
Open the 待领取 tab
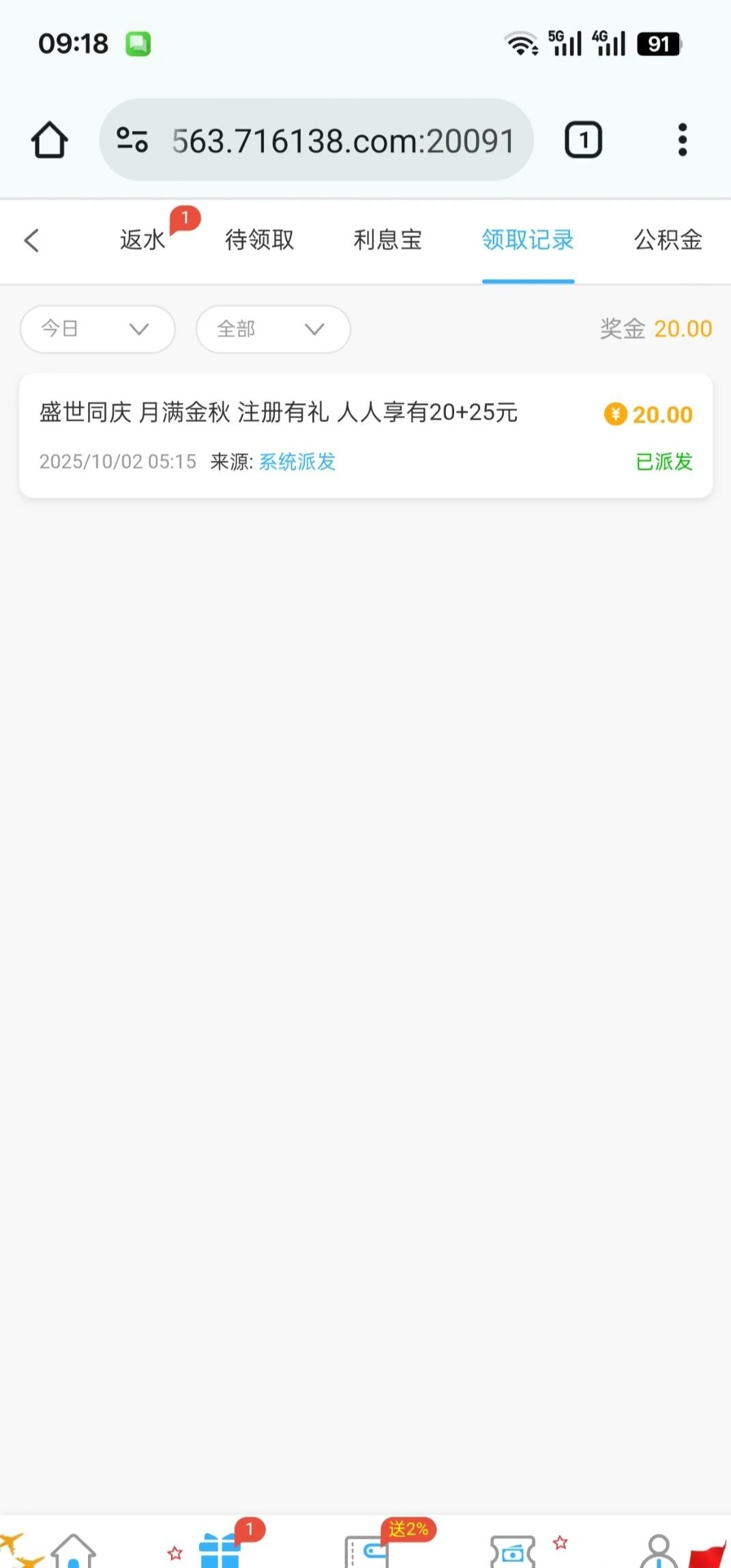(x=259, y=240)
